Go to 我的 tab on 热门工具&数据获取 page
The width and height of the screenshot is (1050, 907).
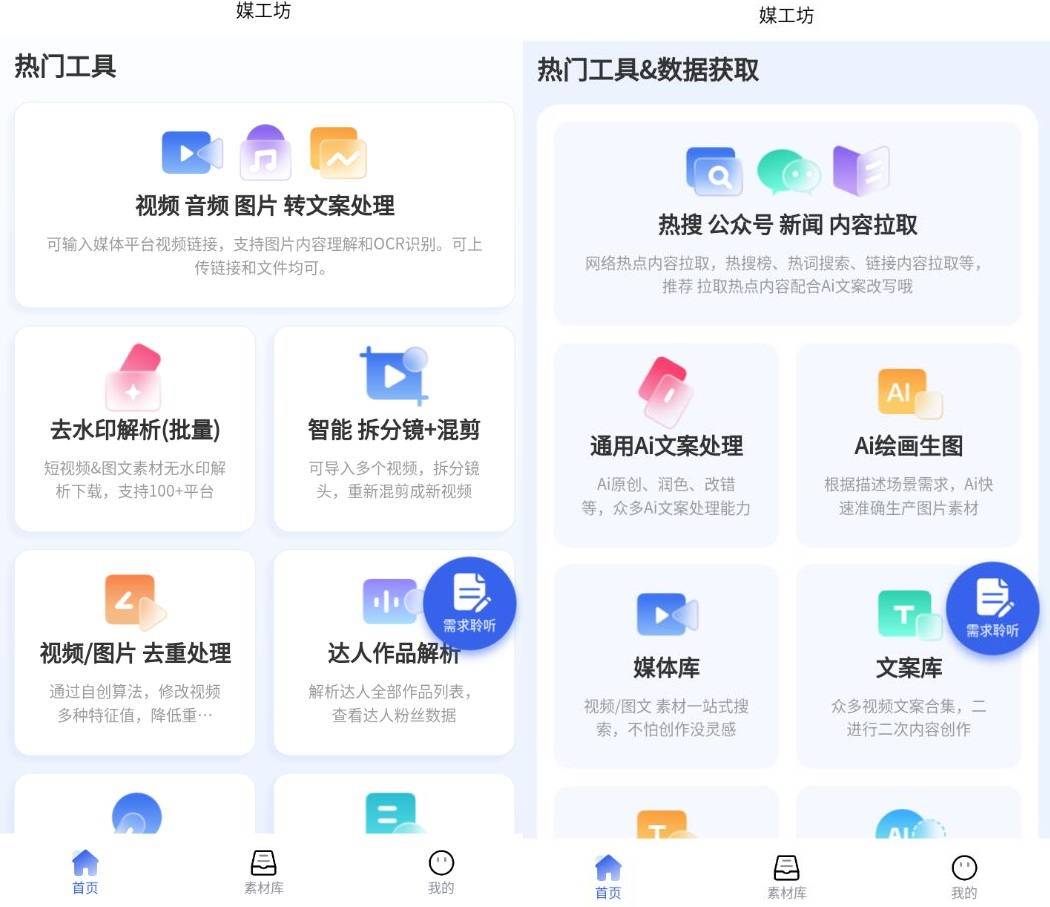pyautogui.click(x=963, y=876)
